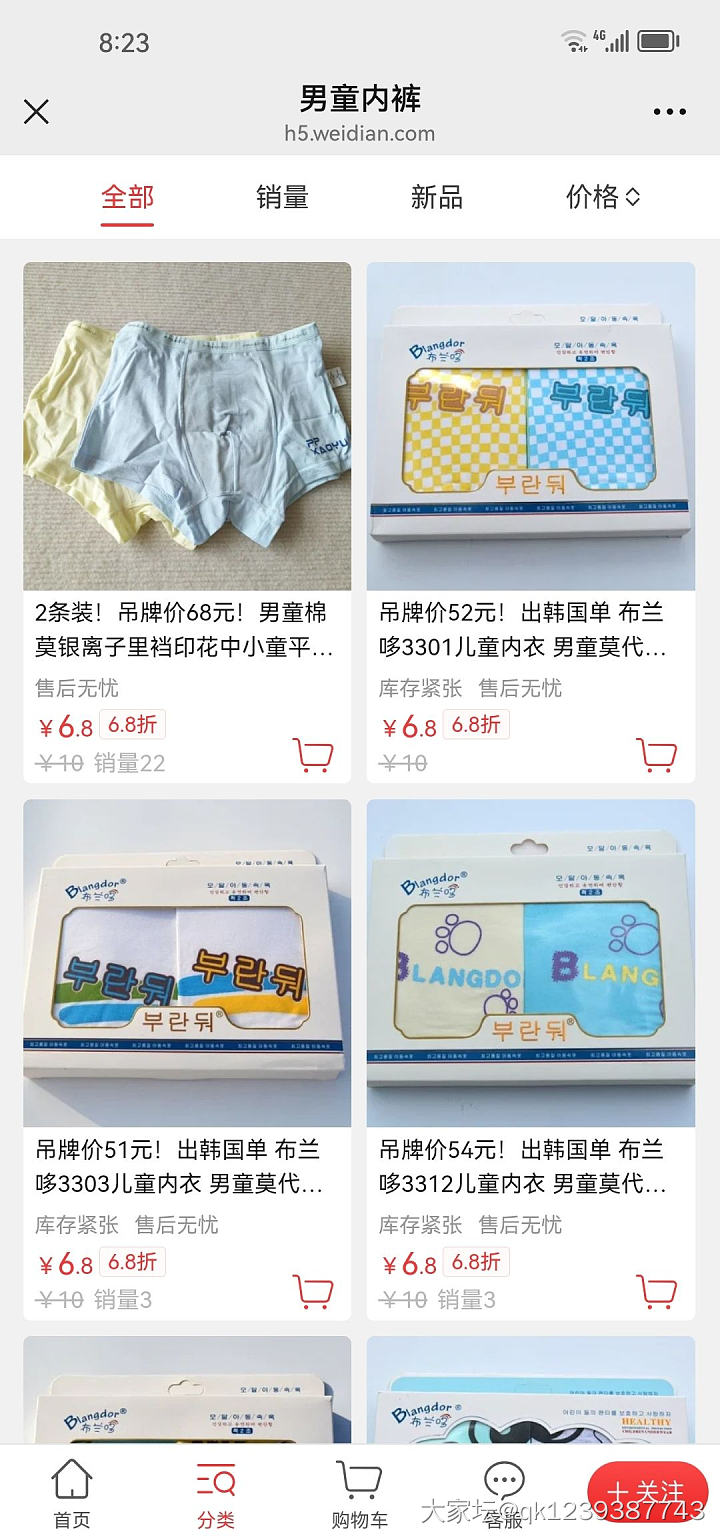Close the 男童内裤 page with the X
The height and width of the screenshot is (1540, 720).
point(36,111)
